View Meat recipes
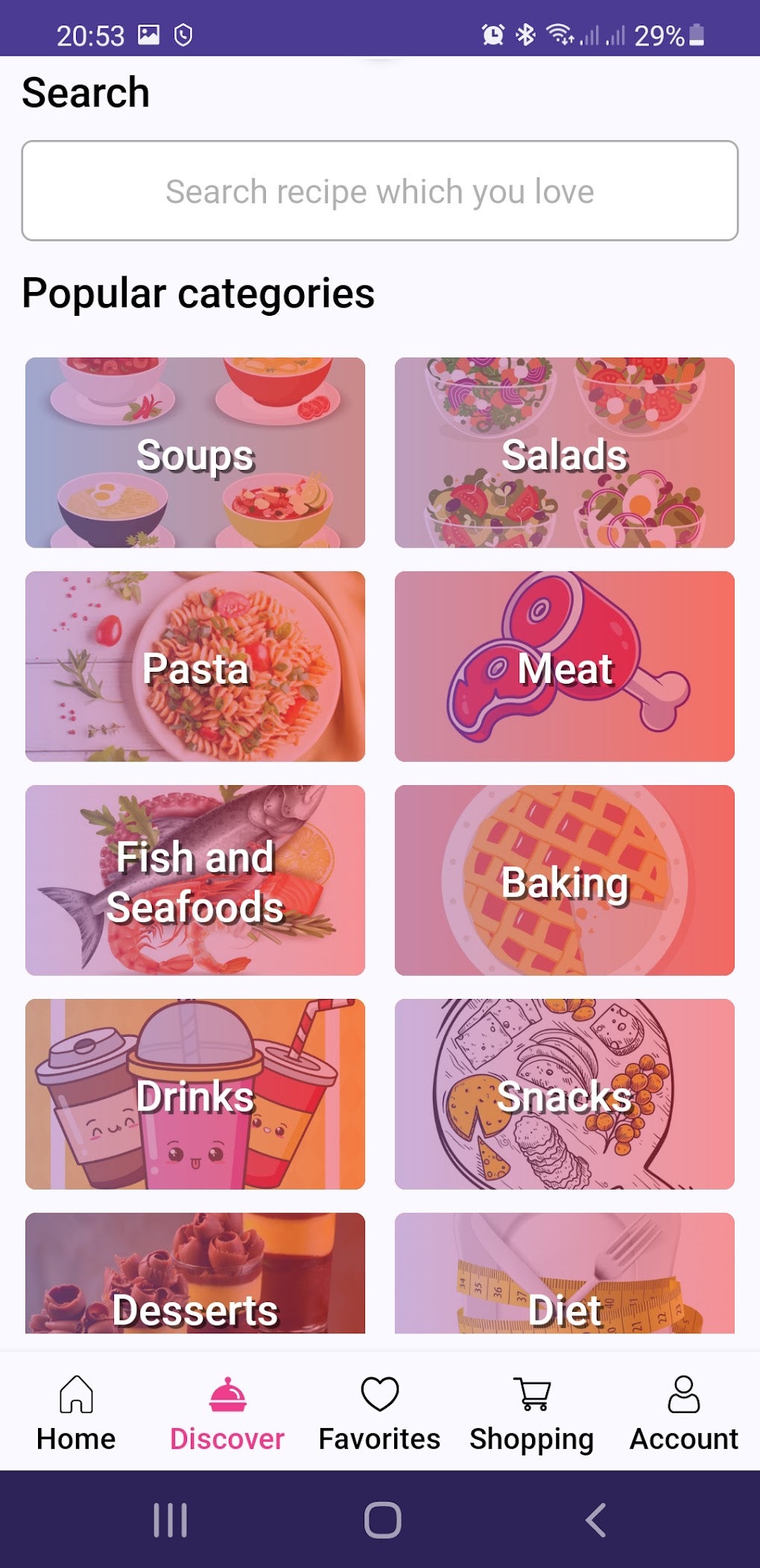This screenshot has width=760, height=1568. pyautogui.click(x=565, y=667)
